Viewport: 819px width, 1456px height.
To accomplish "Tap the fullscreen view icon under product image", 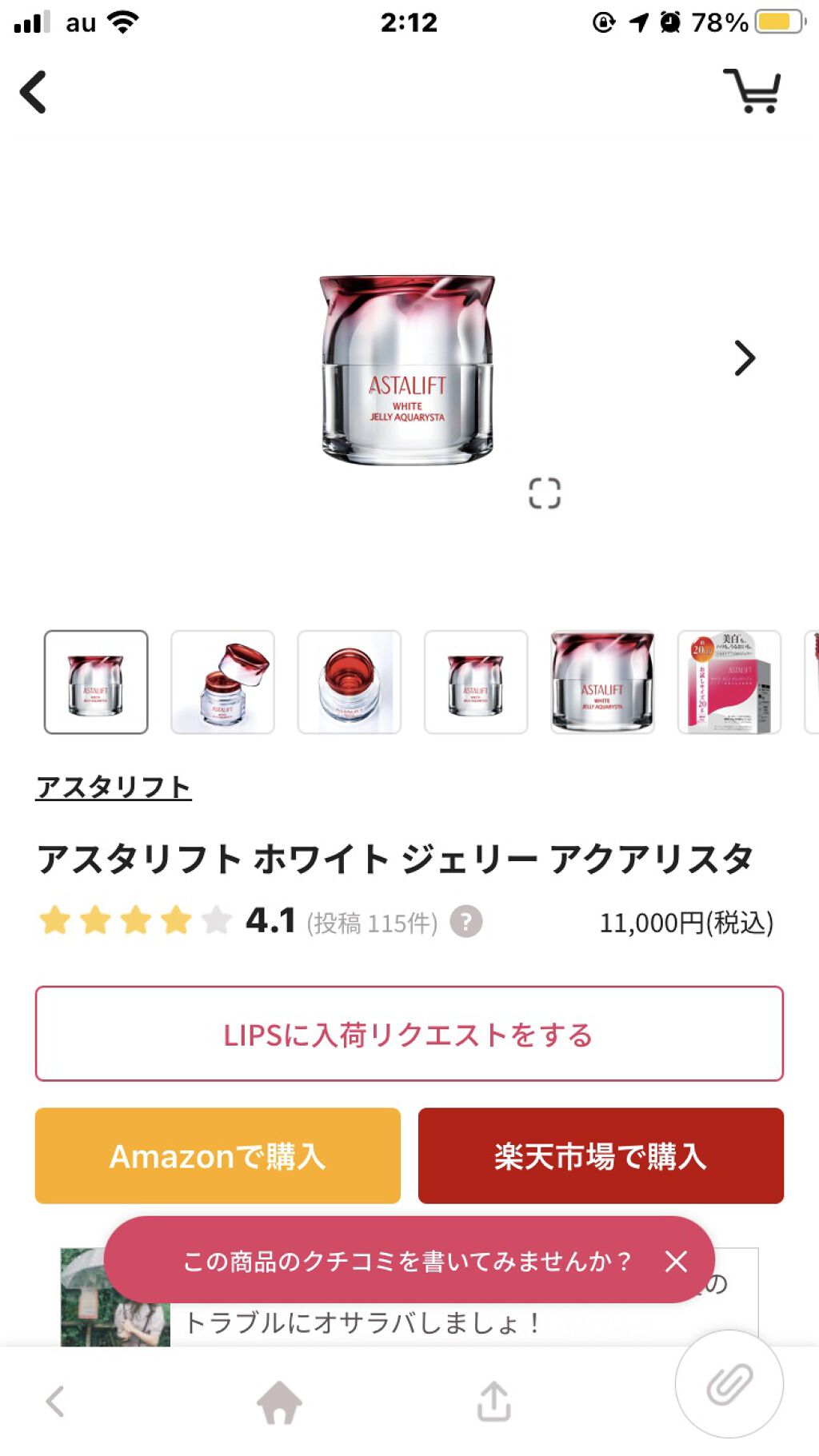I will point(546,494).
